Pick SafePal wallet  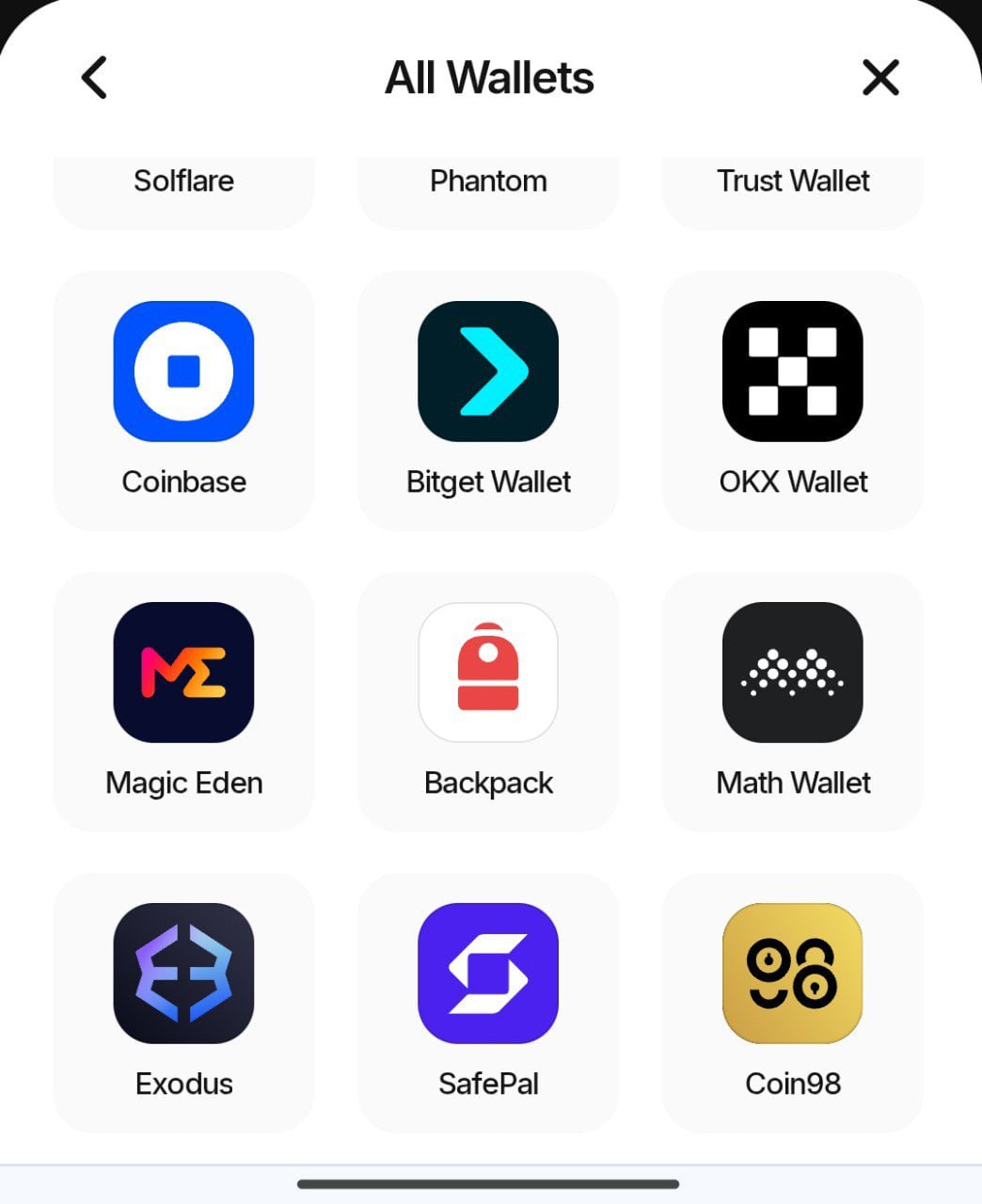tap(488, 1002)
